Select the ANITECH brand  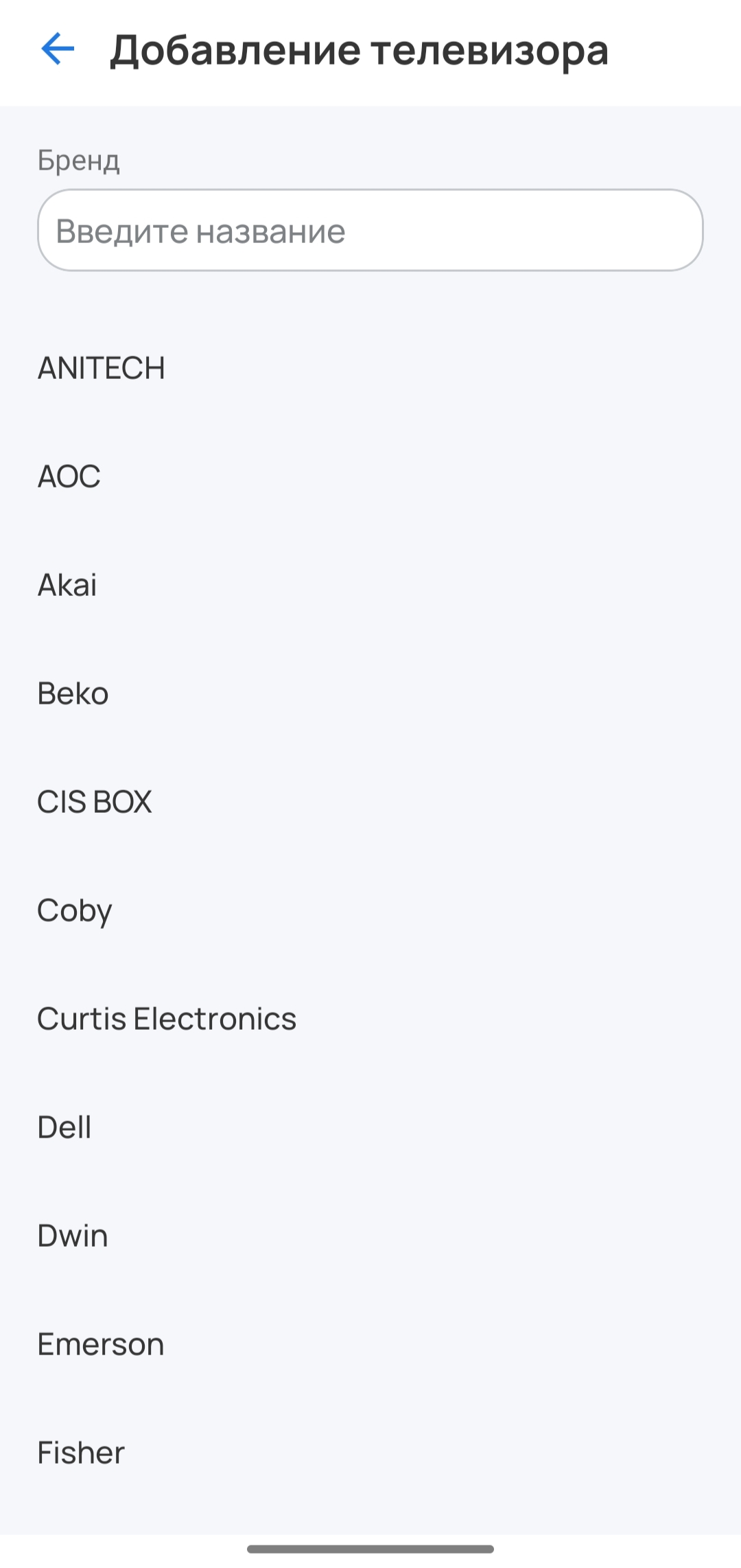[x=102, y=369]
